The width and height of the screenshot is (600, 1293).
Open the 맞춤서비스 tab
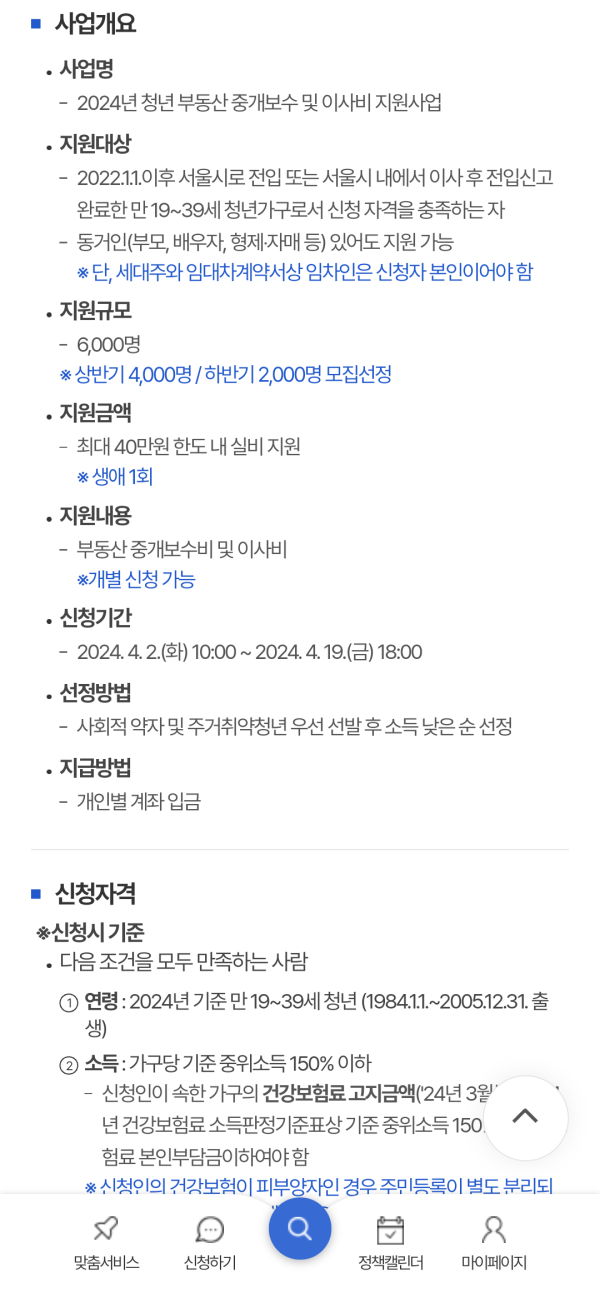(106, 1242)
